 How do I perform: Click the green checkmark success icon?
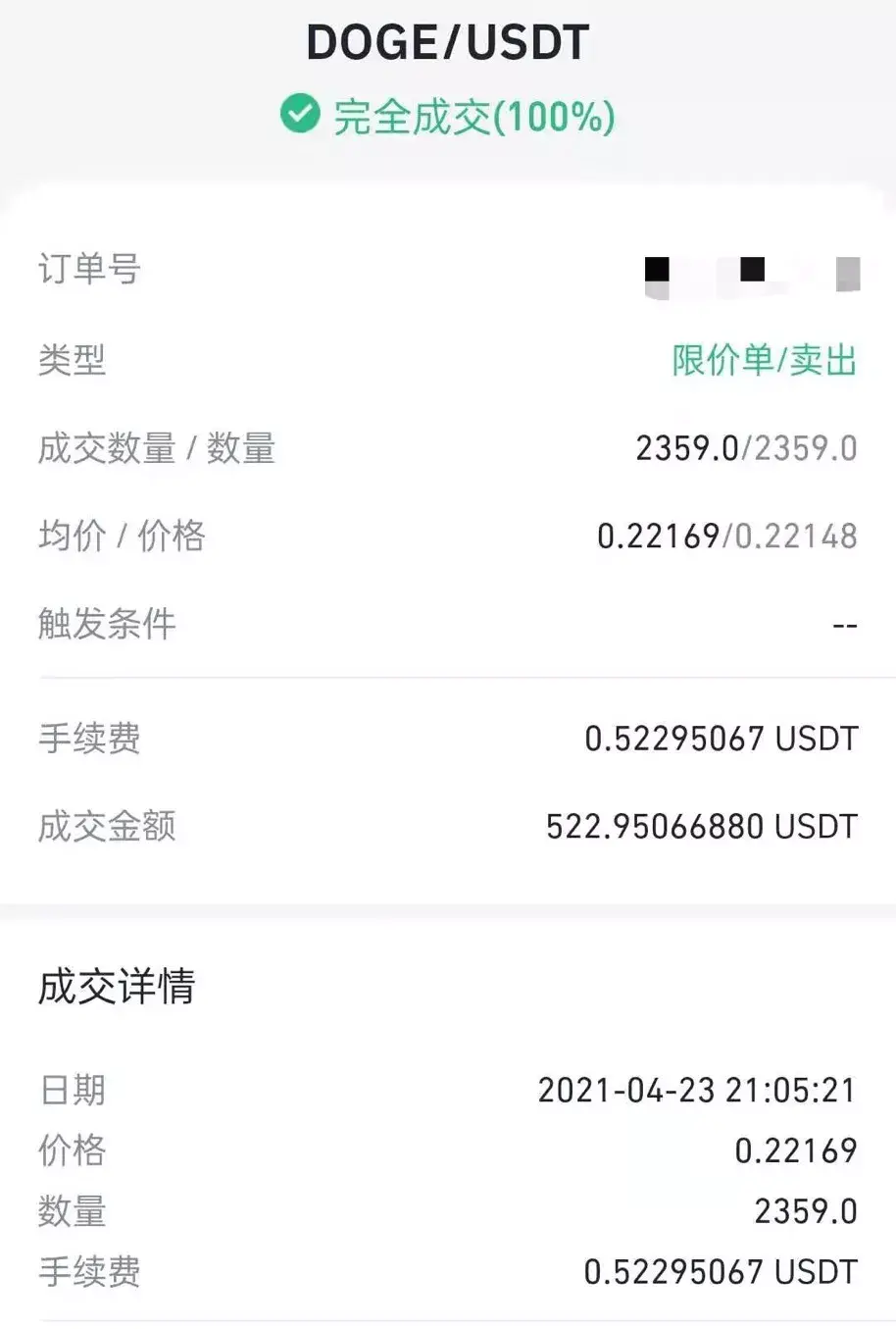[297, 116]
